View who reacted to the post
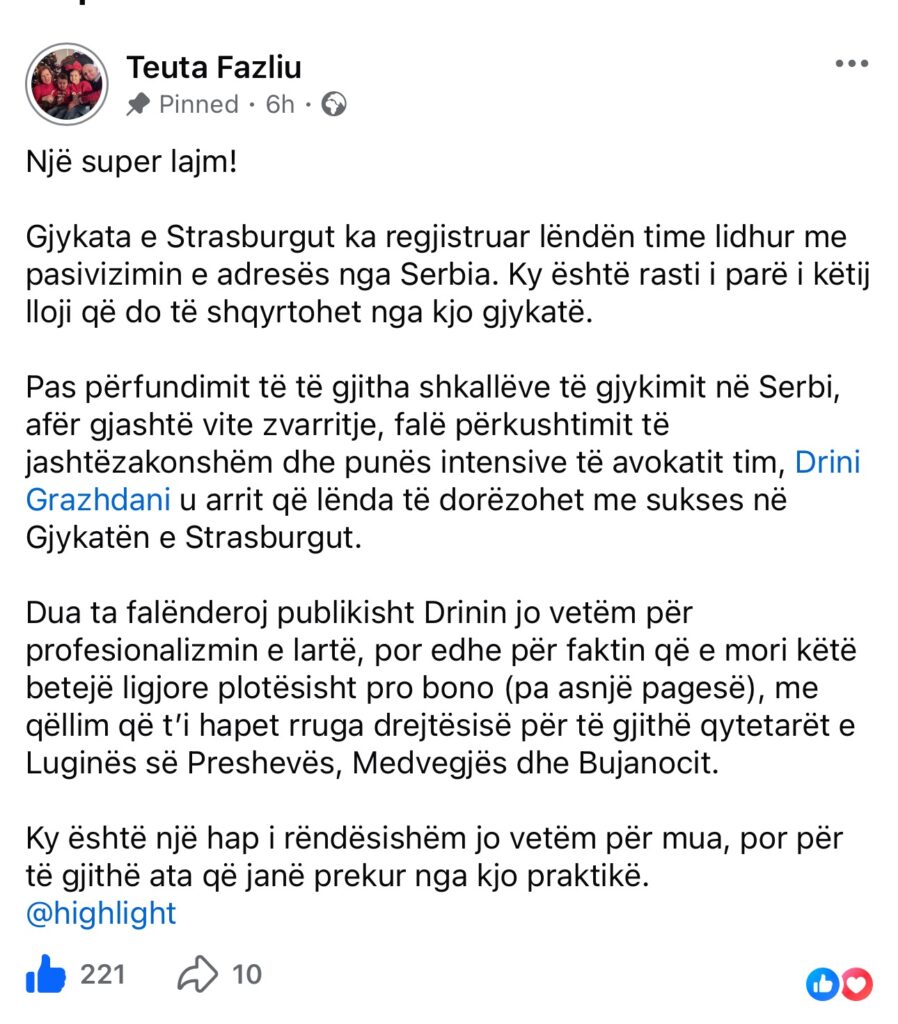This screenshot has height=1024, width=898. click(x=840, y=985)
